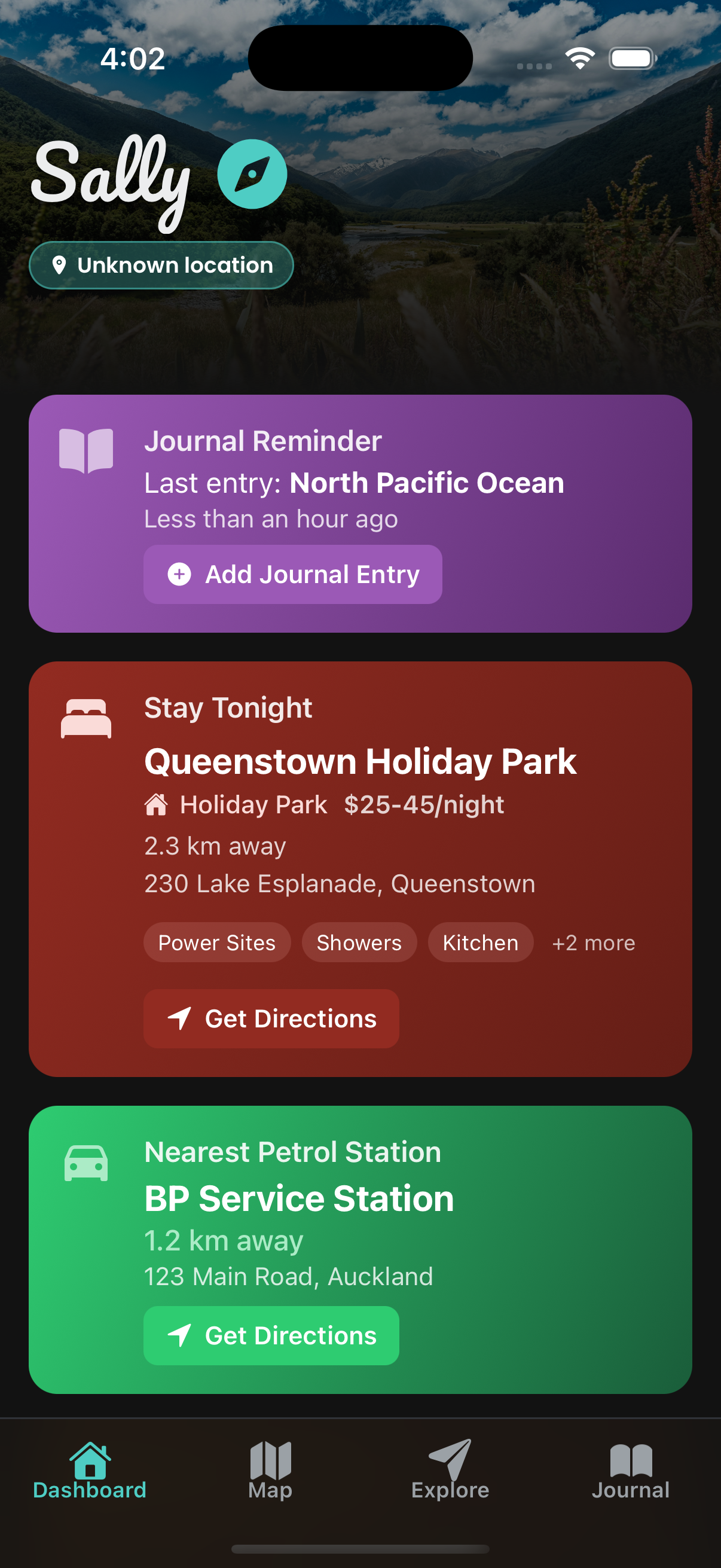Screen dimensions: 721x1568
Task: Show the +2 more amenities
Action: [x=592, y=943]
